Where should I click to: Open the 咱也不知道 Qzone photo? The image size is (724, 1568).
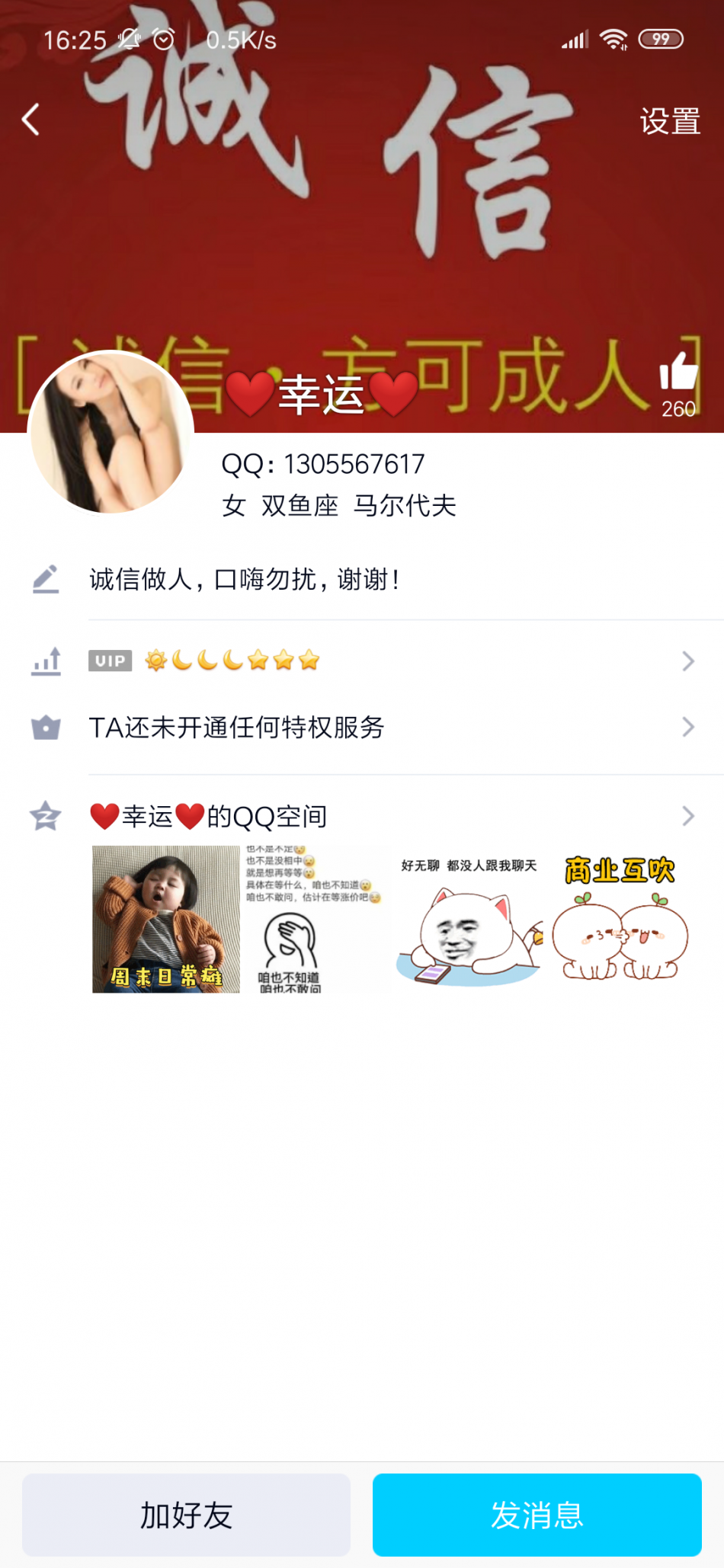click(x=315, y=919)
